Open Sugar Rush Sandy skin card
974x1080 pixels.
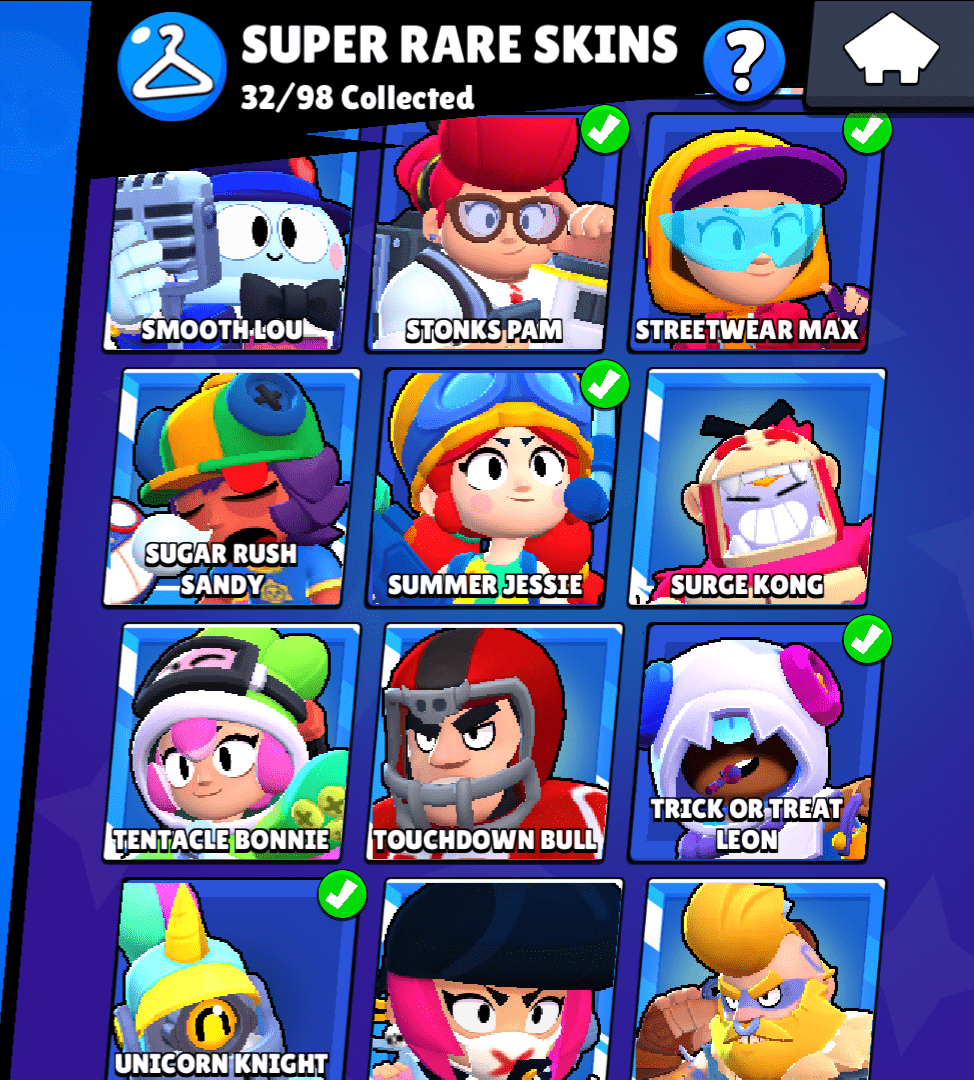tap(232, 487)
